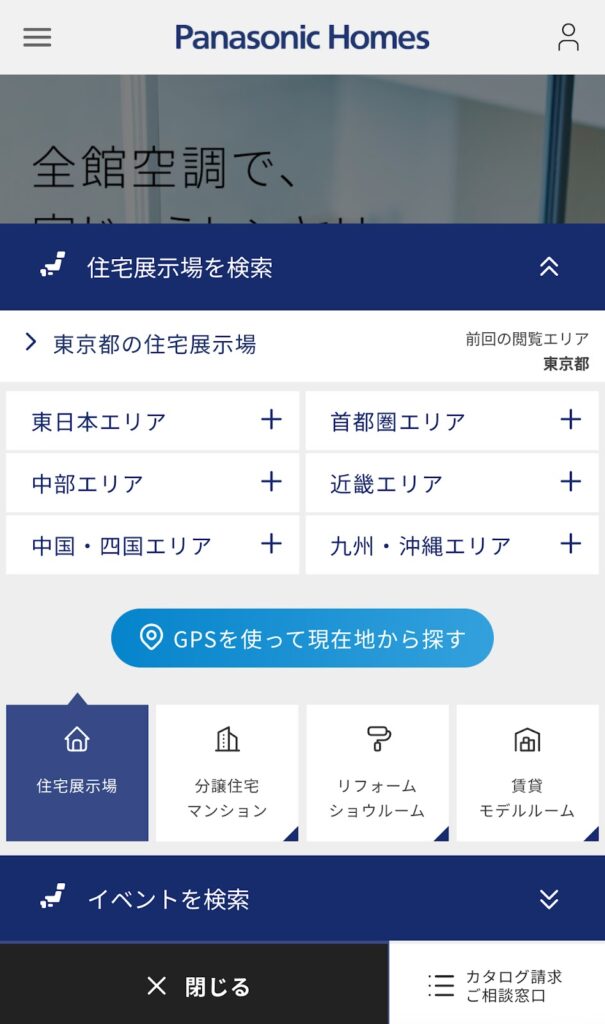Switch to 賃貸モデルルーム tab
Viewport: 605px width, 1024px height.
[x=527, y=772]
